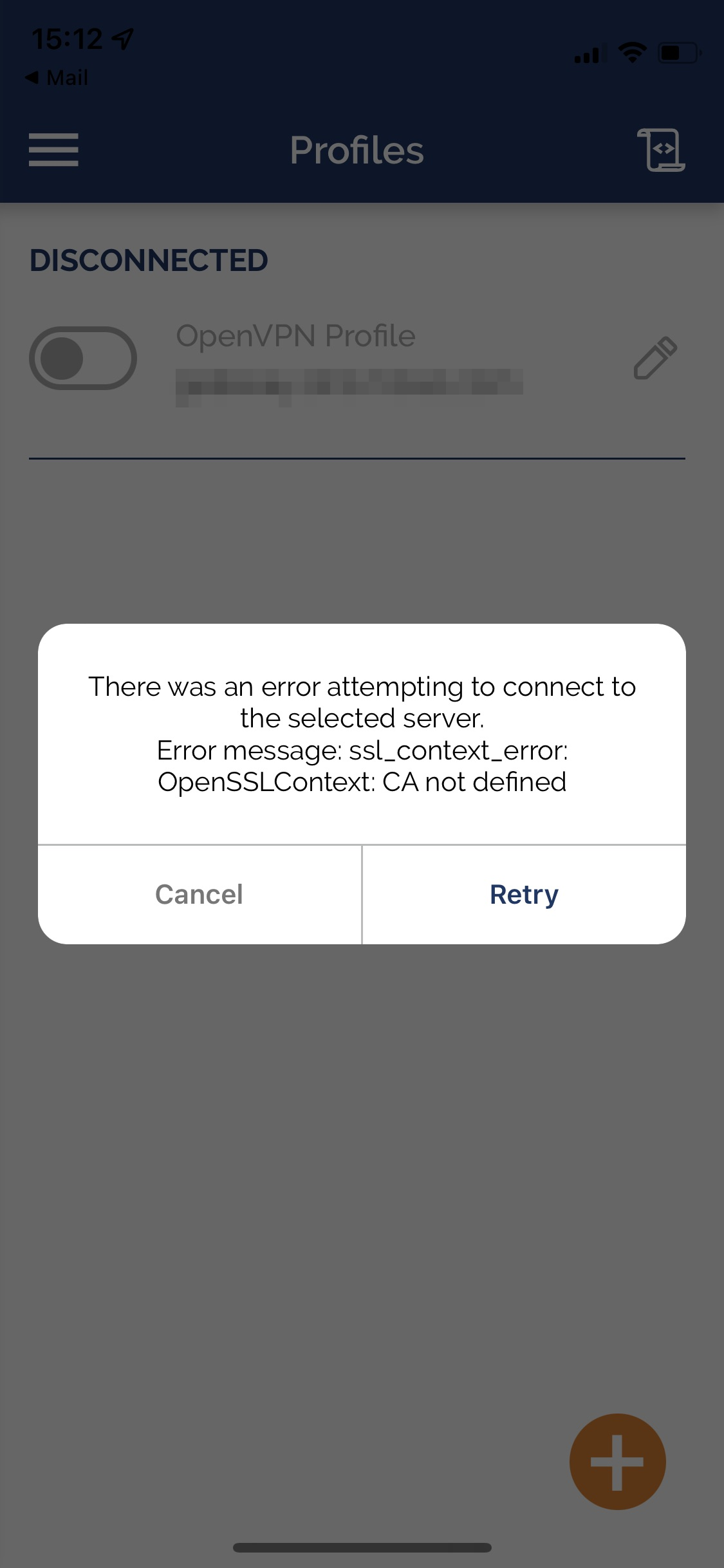The height and width of the screenshot is (1568, 724).
Task: Add a new profile with plus button
Action: (617, 1462)
